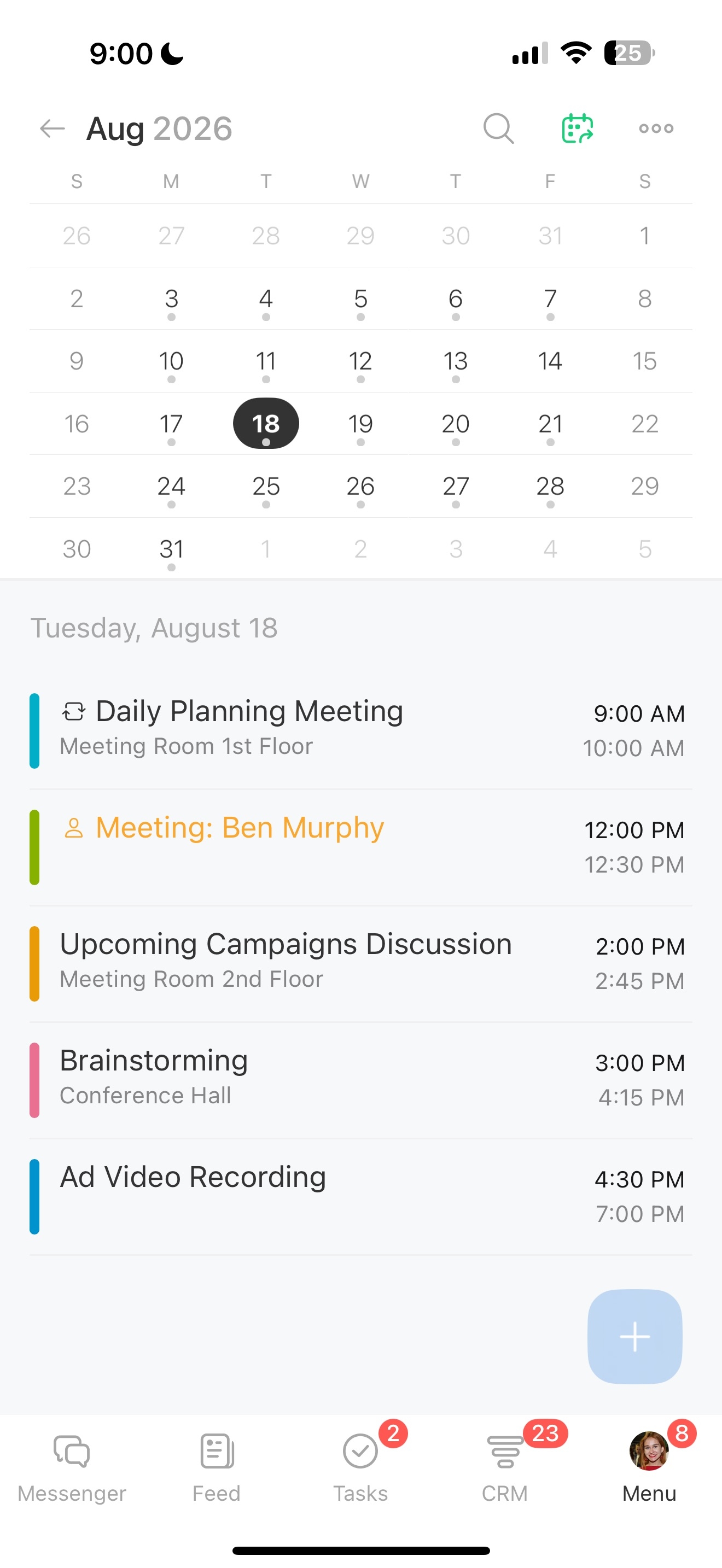Select August 25 in the calendar
This screenshot has width=722, height=1568.
click(x=266, y=487)
